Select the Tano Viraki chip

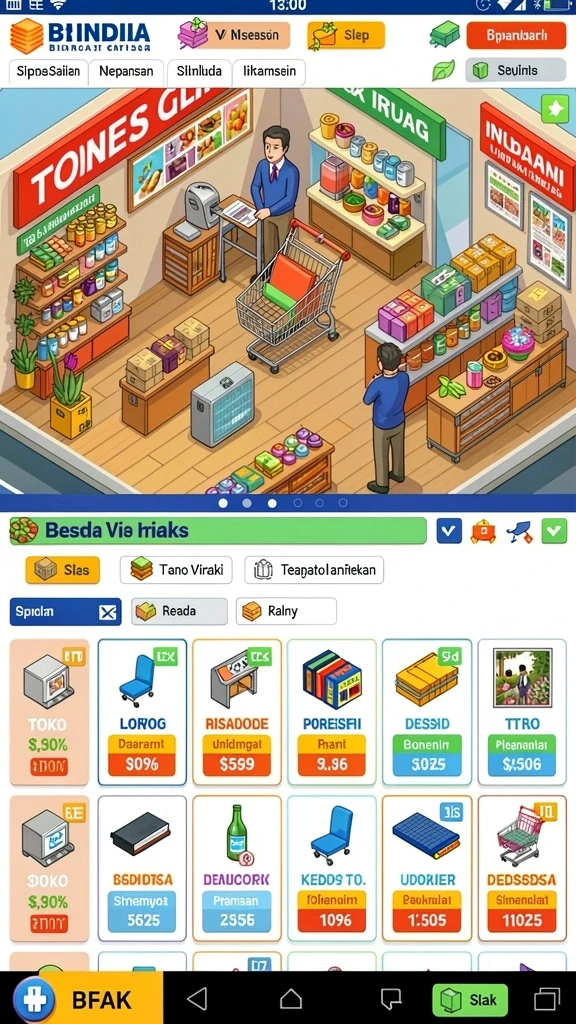point(176,570)
